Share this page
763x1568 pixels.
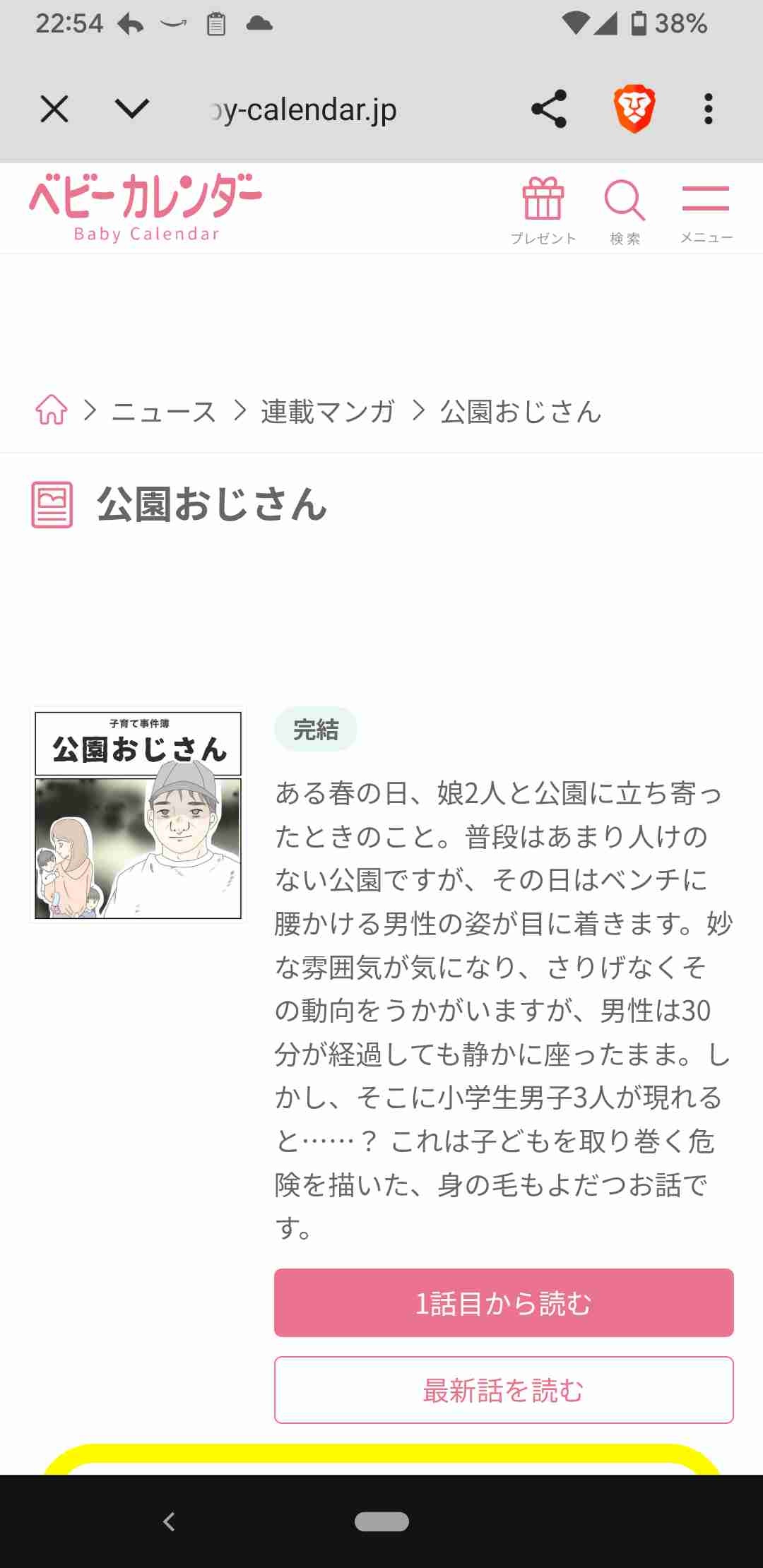549,109
